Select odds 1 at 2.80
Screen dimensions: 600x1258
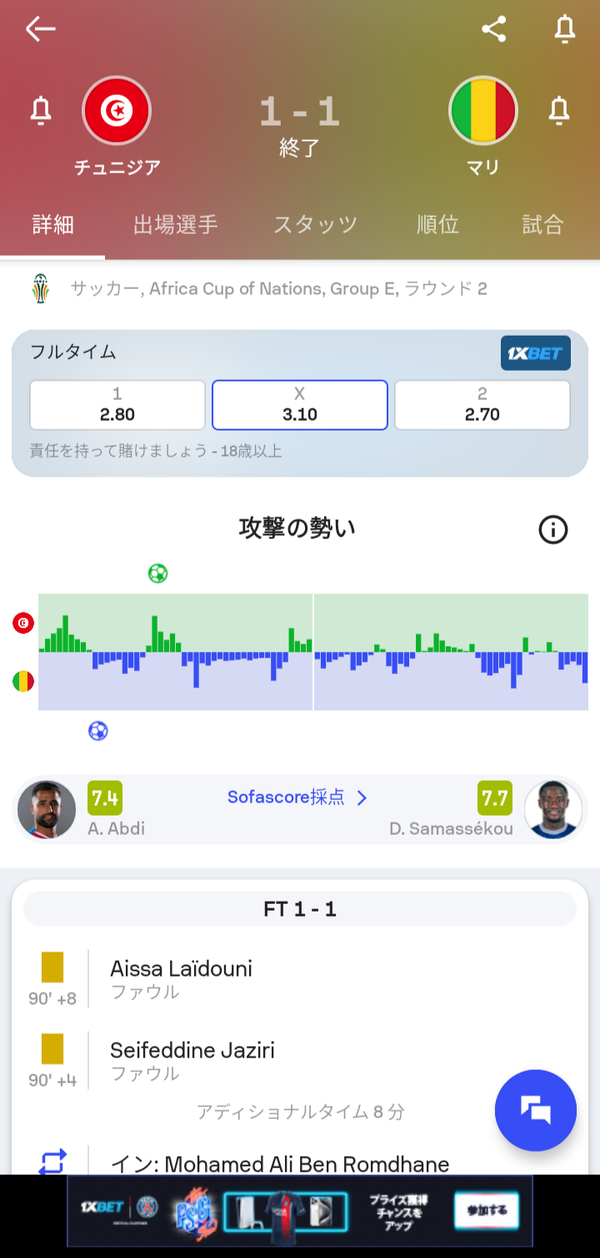pyautogui.click(x=117, y=405)
